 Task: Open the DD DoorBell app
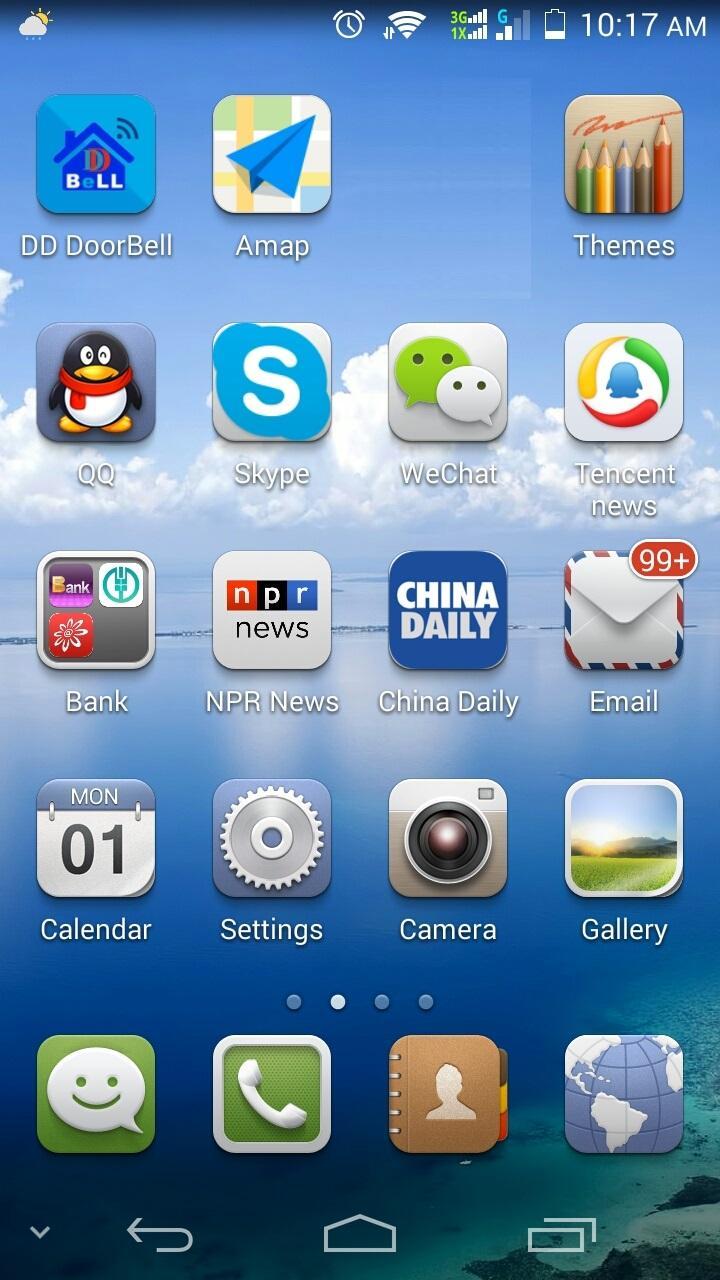96,154
